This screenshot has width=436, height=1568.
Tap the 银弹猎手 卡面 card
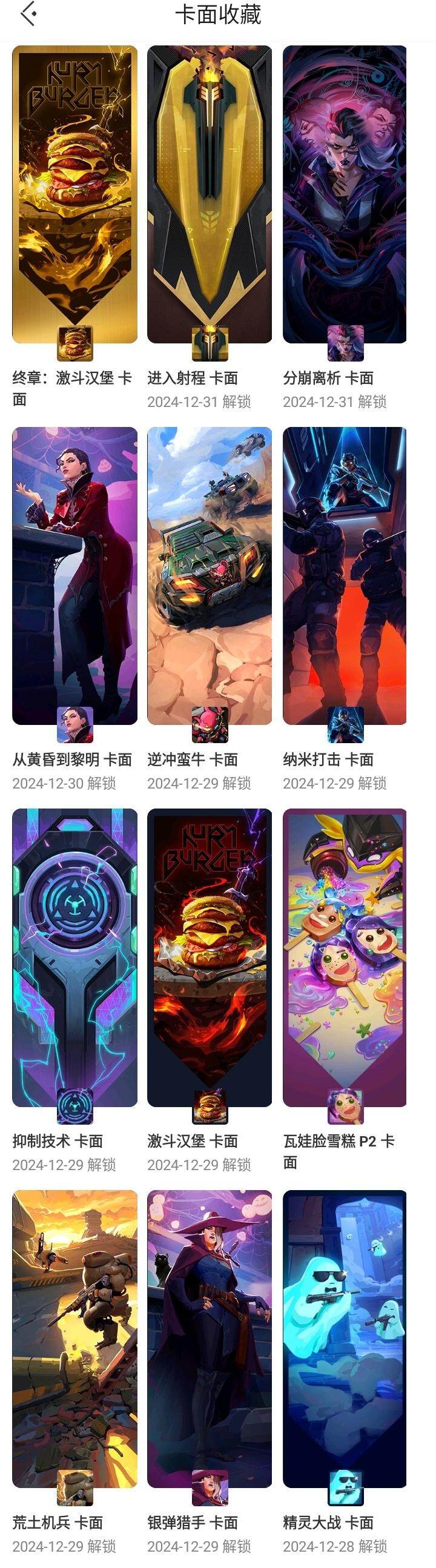(210, 1338)
